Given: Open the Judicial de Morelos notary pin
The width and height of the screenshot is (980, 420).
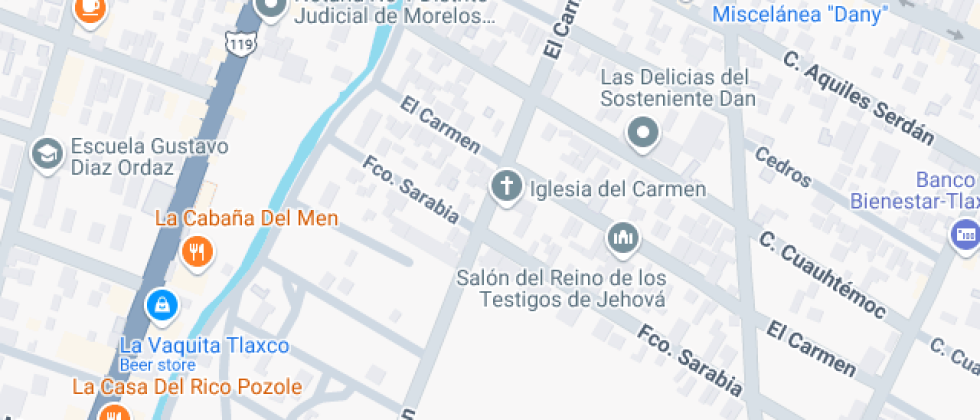Looking at the screenshot, I should coord(269,8).
